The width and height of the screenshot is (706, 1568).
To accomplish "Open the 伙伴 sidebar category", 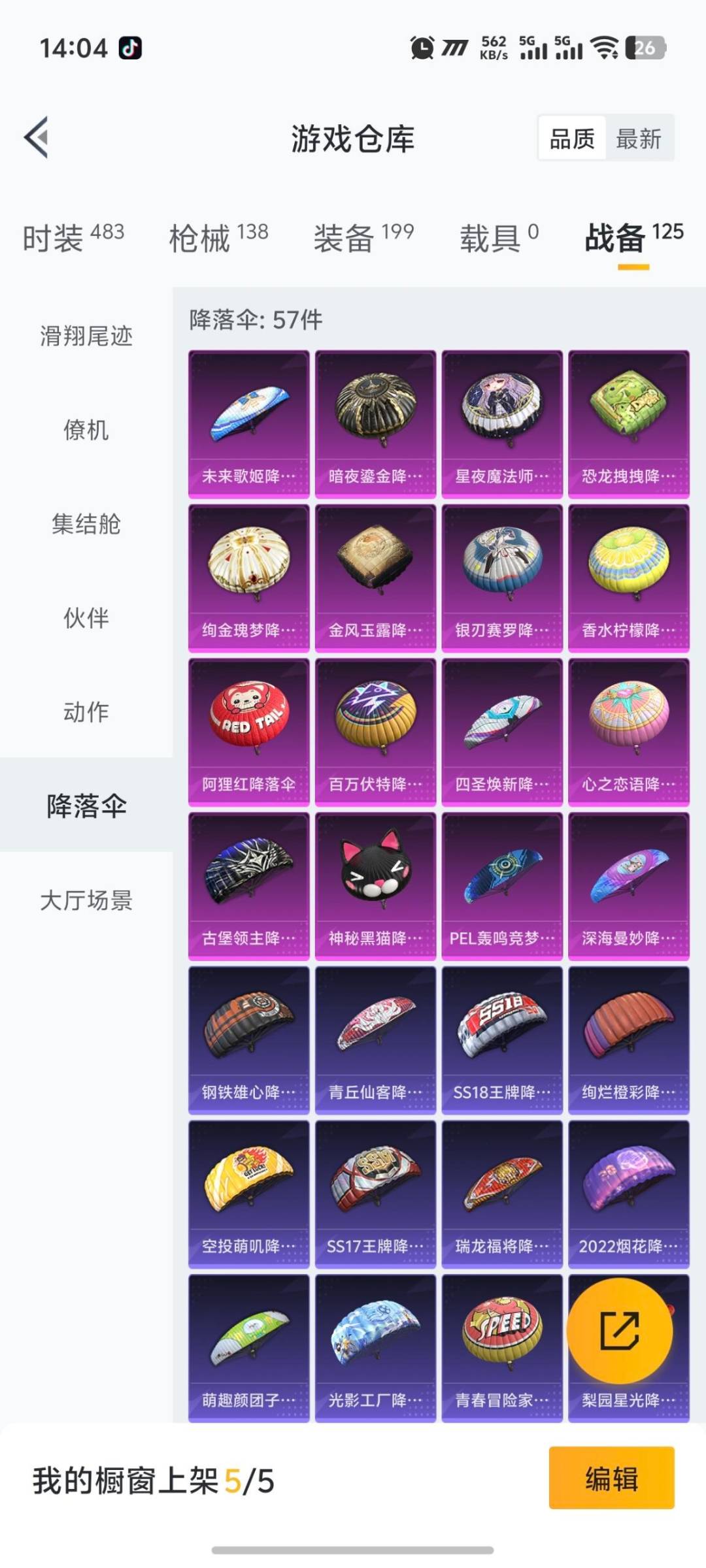I will coord(85,617).
